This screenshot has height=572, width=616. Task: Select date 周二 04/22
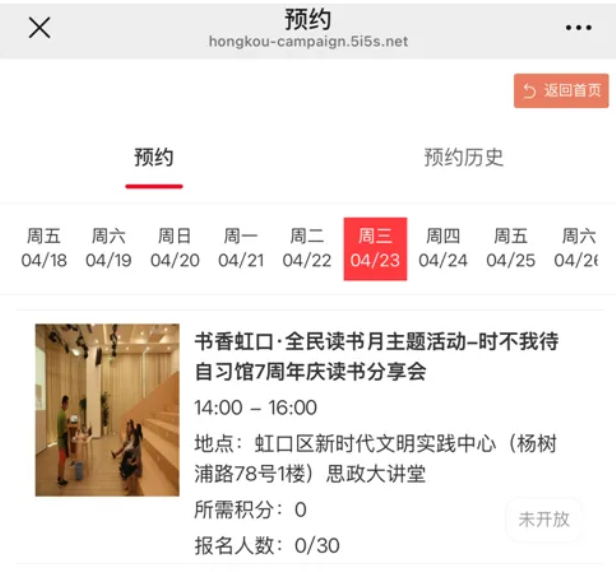[307, 249]
